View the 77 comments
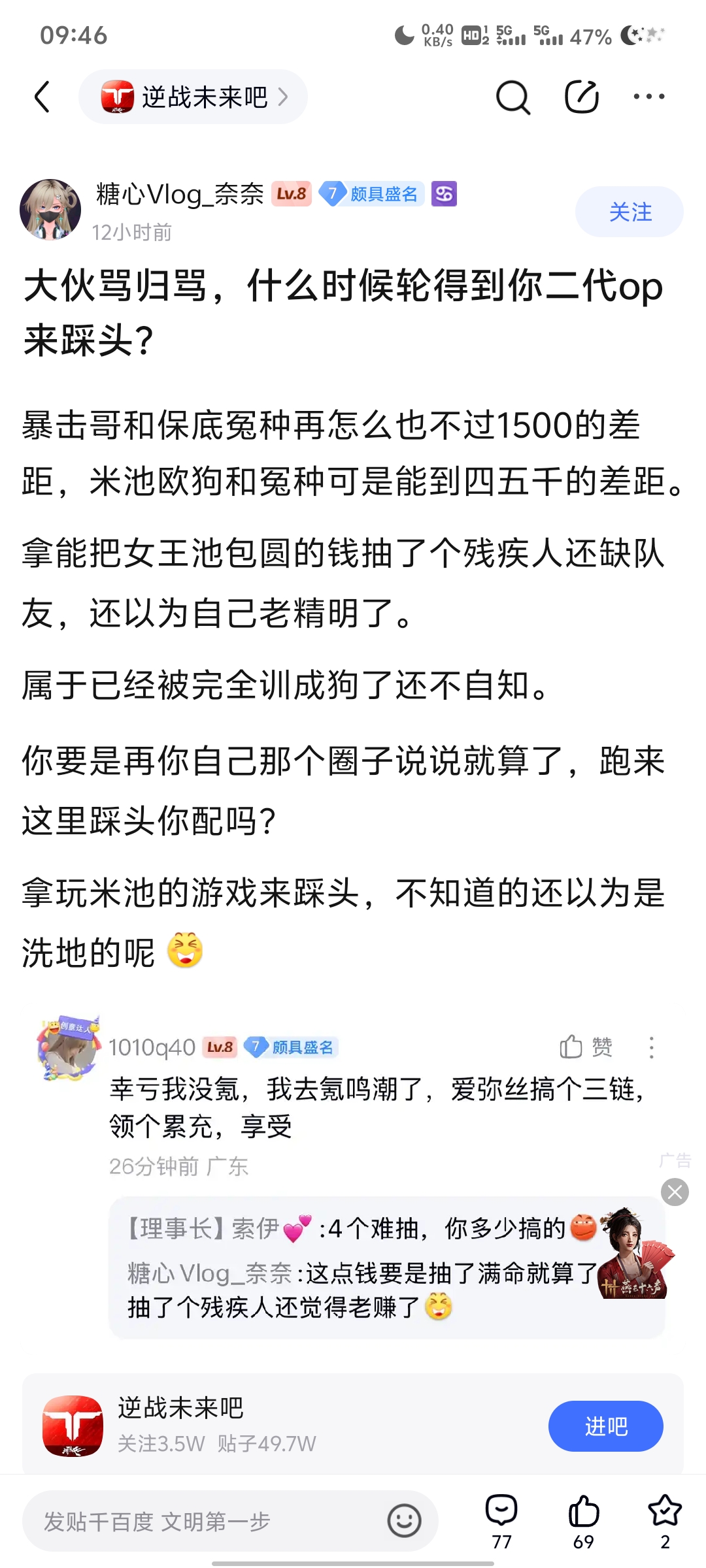Screen dimensions: 706x1568 pos(501,1521)
